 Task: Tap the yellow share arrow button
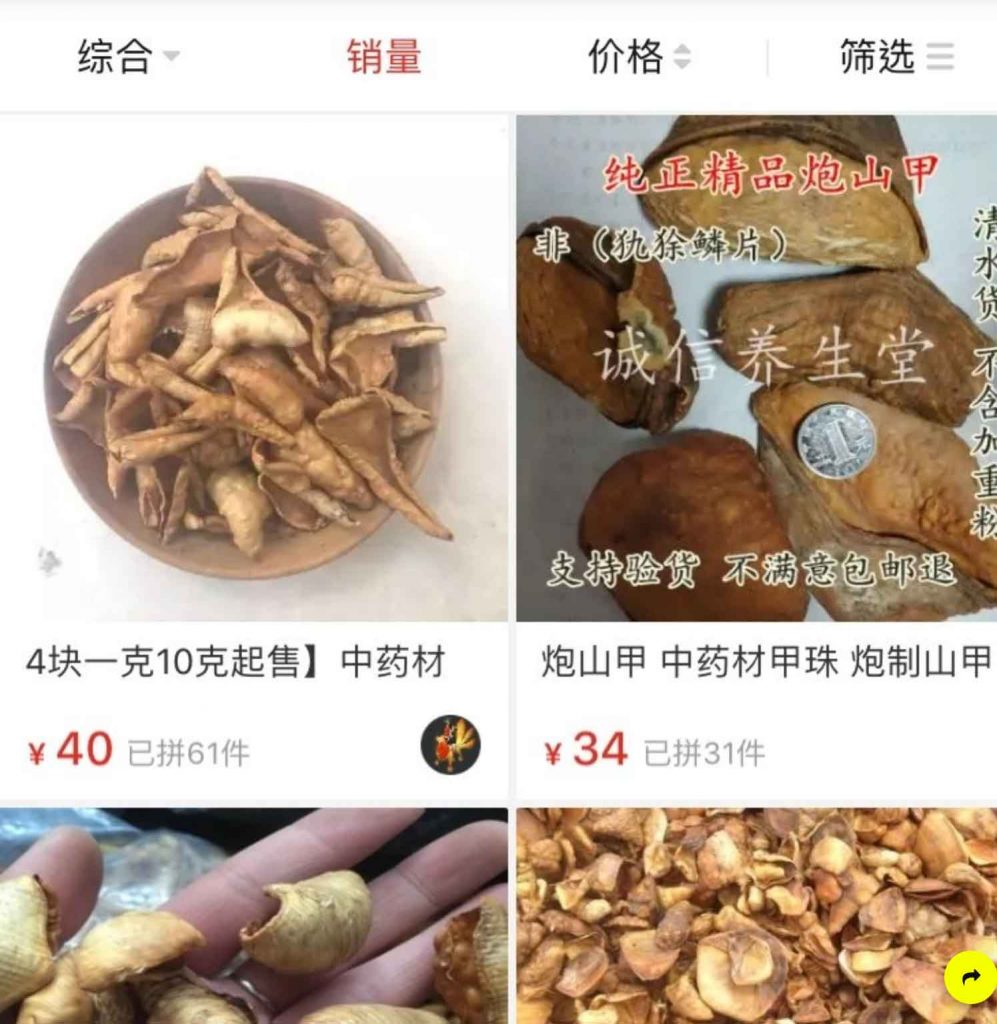tap(970, 977)
